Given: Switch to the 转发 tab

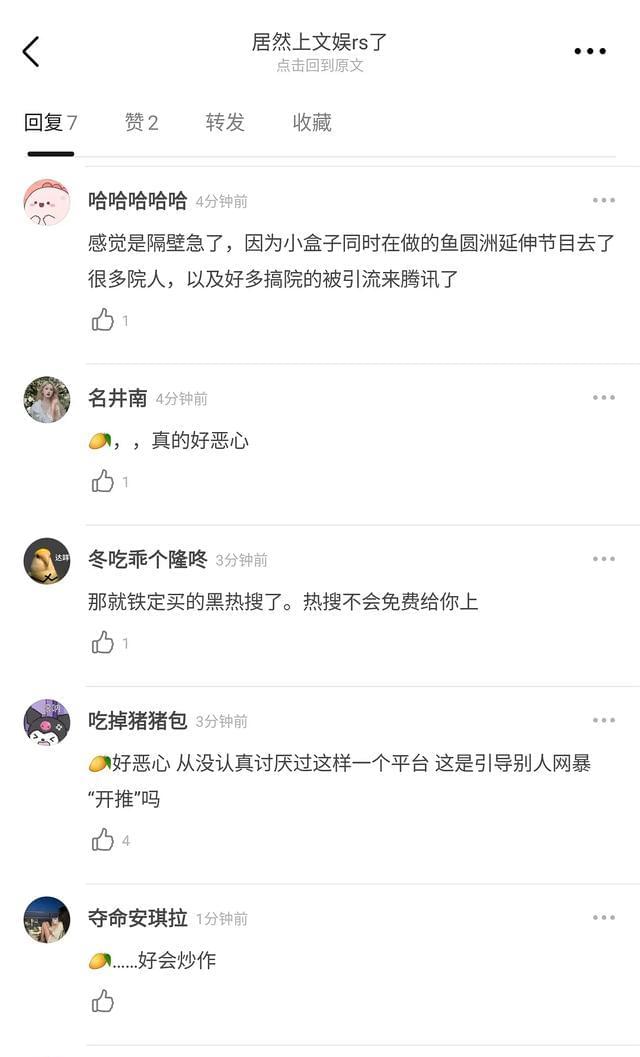Looking at the screenshot, I should pyautogui.click(x=225, y=123).
